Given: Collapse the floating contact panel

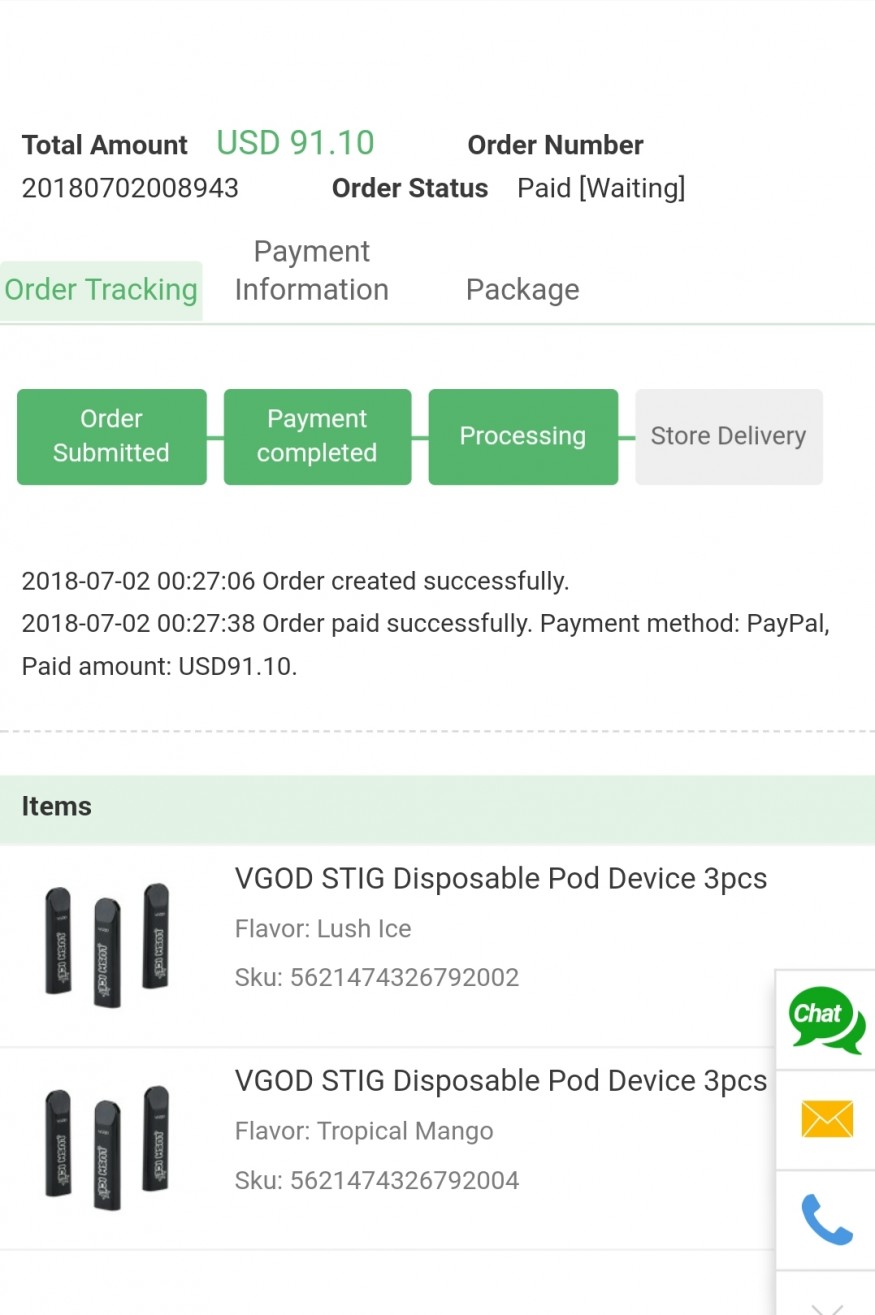Looking at the screenshot, I should coord(826,1300).
